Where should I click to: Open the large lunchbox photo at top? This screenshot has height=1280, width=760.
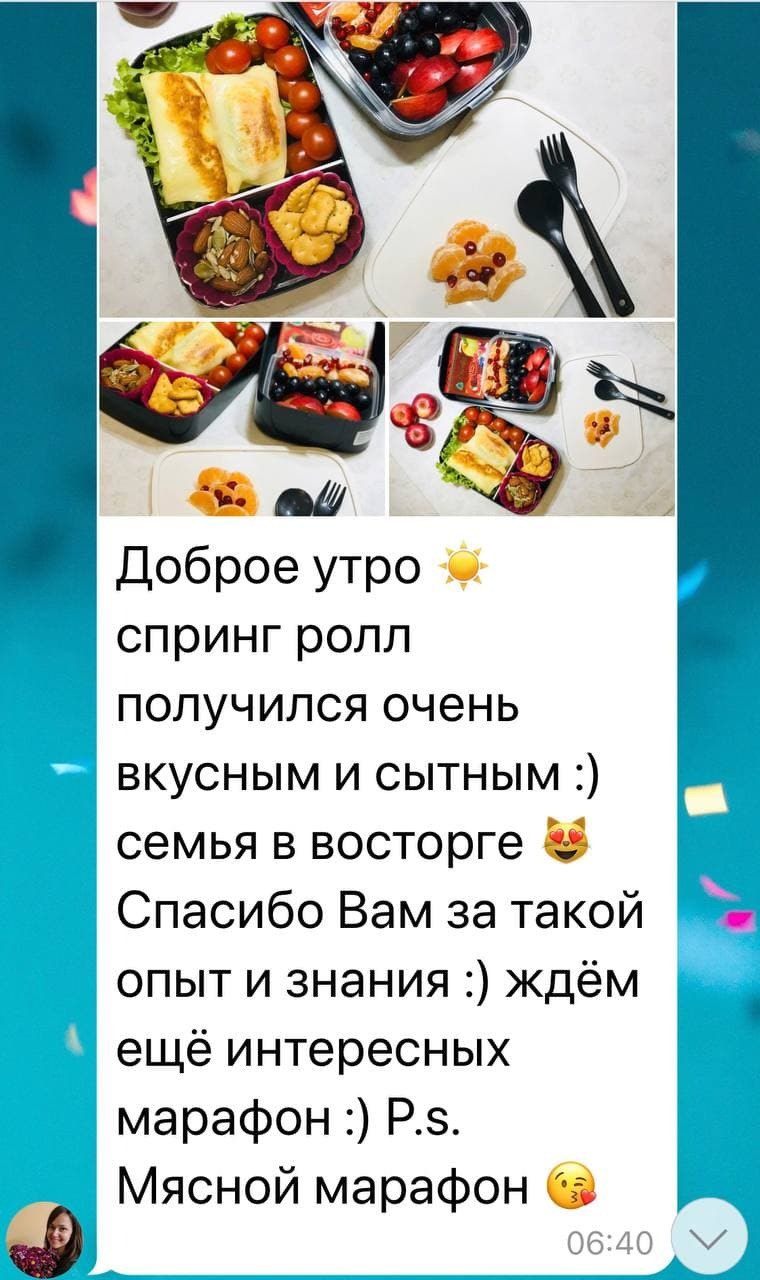(x=387, y=160)
